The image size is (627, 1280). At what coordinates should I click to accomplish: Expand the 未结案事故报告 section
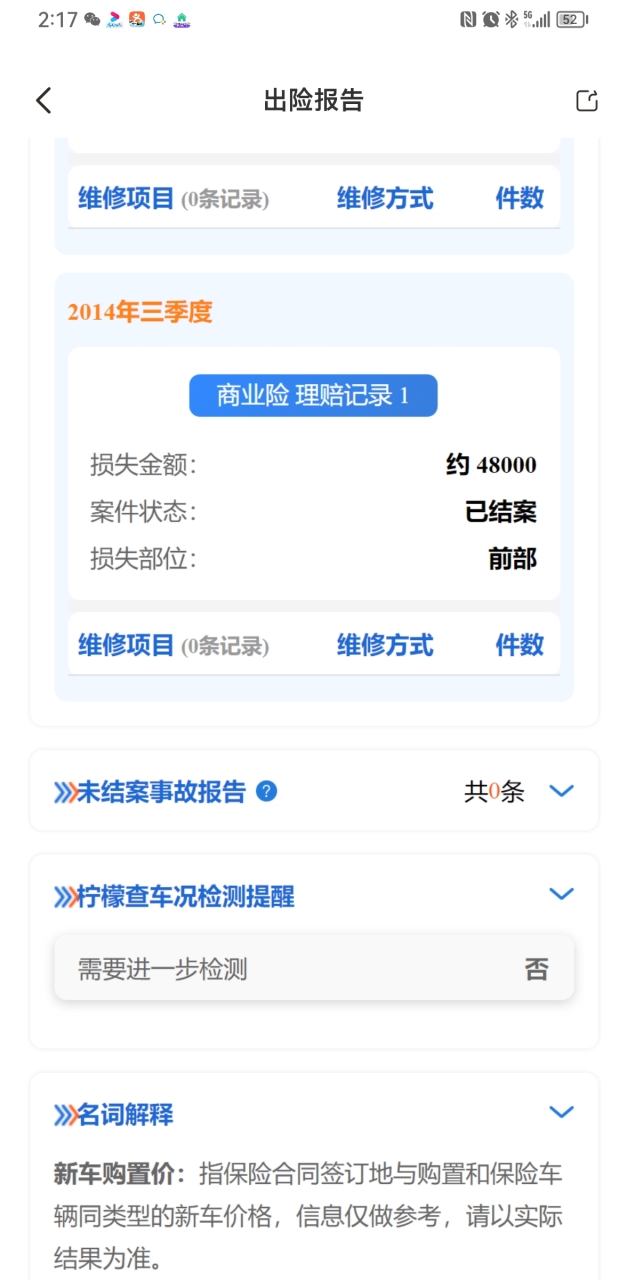click(562, 791)
